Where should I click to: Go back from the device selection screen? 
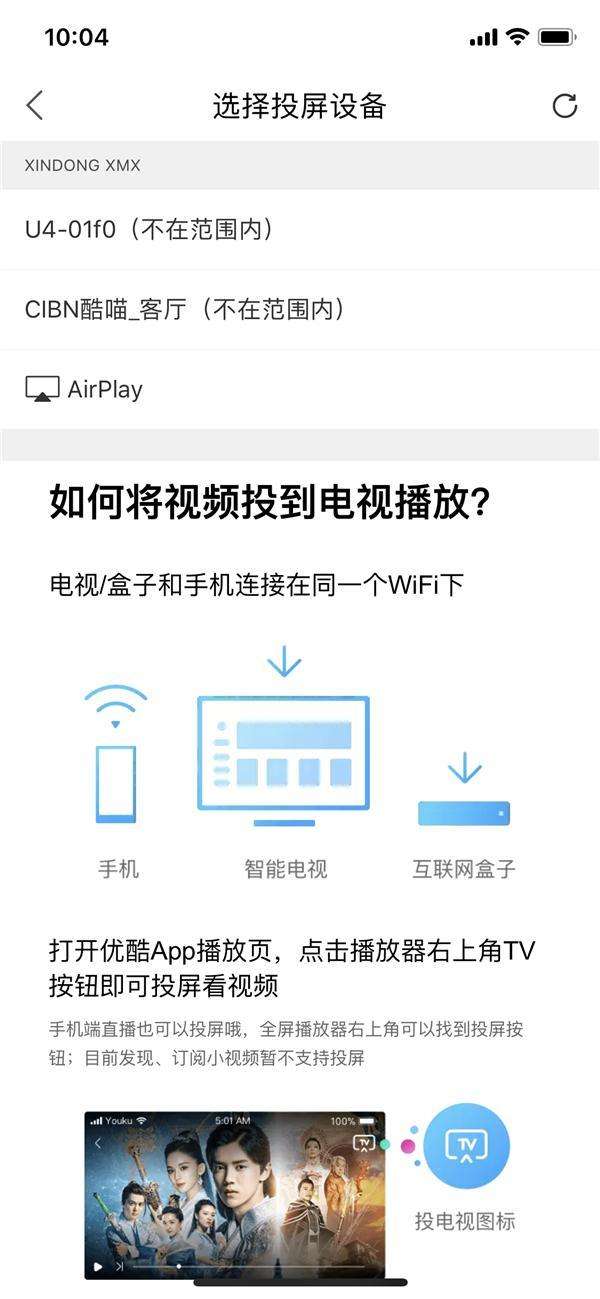pos(35,106)
